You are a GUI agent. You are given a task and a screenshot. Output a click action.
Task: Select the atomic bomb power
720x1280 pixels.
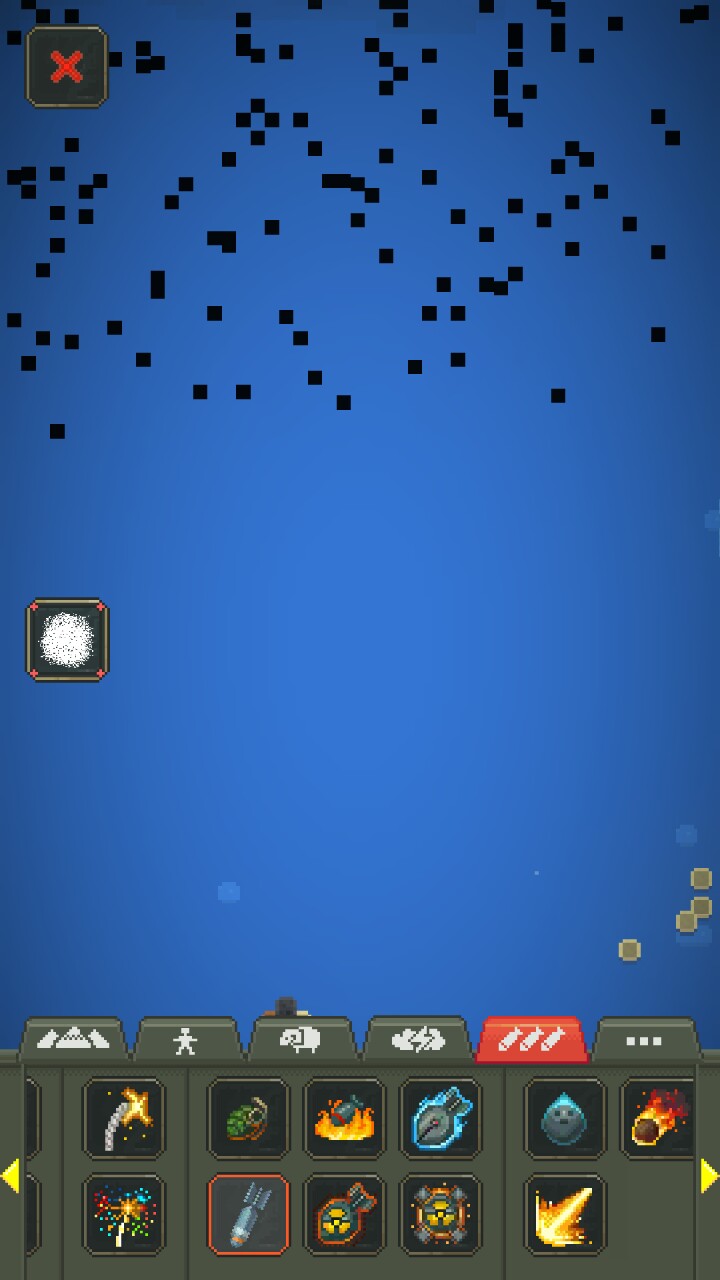click(x=344, y=1214)
